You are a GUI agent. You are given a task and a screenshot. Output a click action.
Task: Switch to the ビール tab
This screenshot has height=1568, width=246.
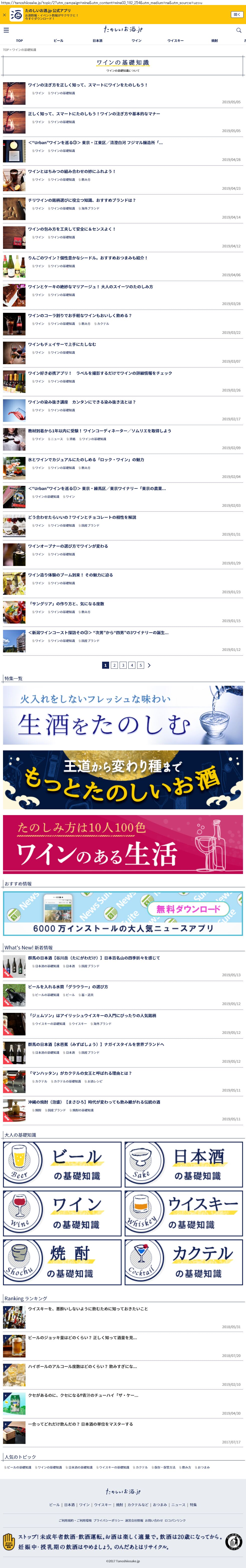tap(58, 41)
